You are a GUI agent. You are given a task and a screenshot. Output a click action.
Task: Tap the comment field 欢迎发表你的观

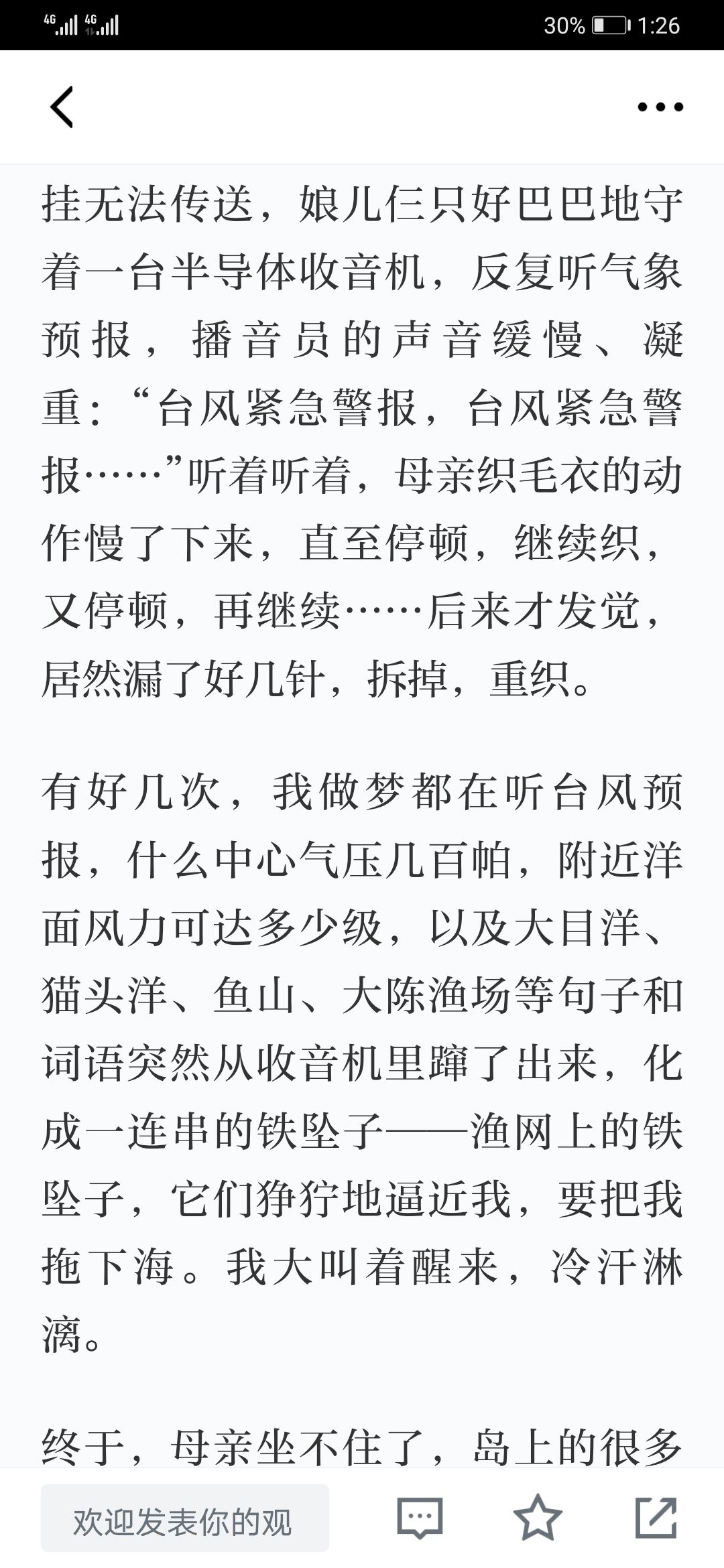tap(185, 1518)
